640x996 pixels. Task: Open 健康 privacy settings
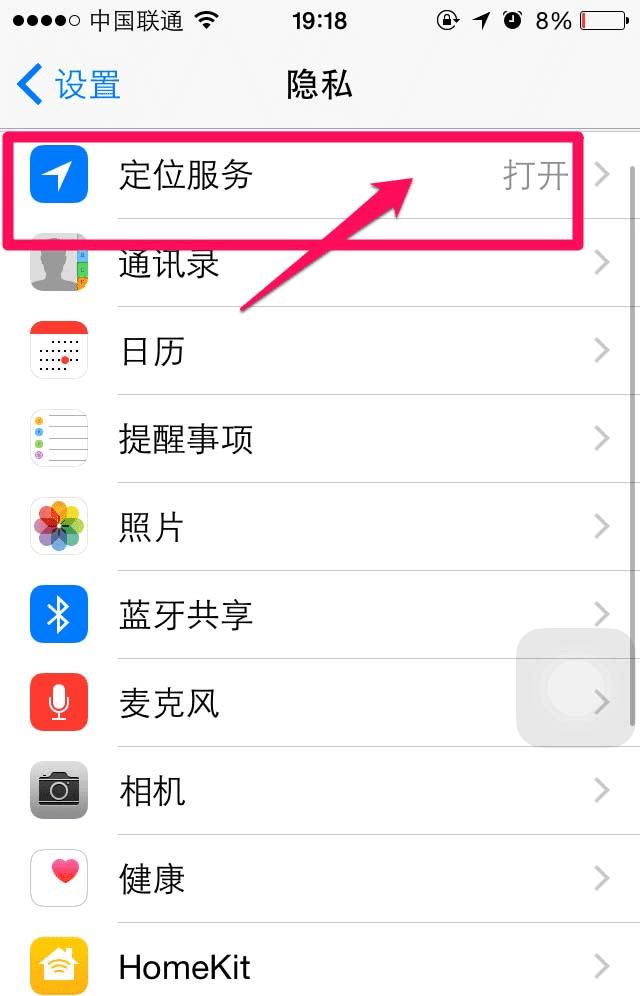(300, 879)
